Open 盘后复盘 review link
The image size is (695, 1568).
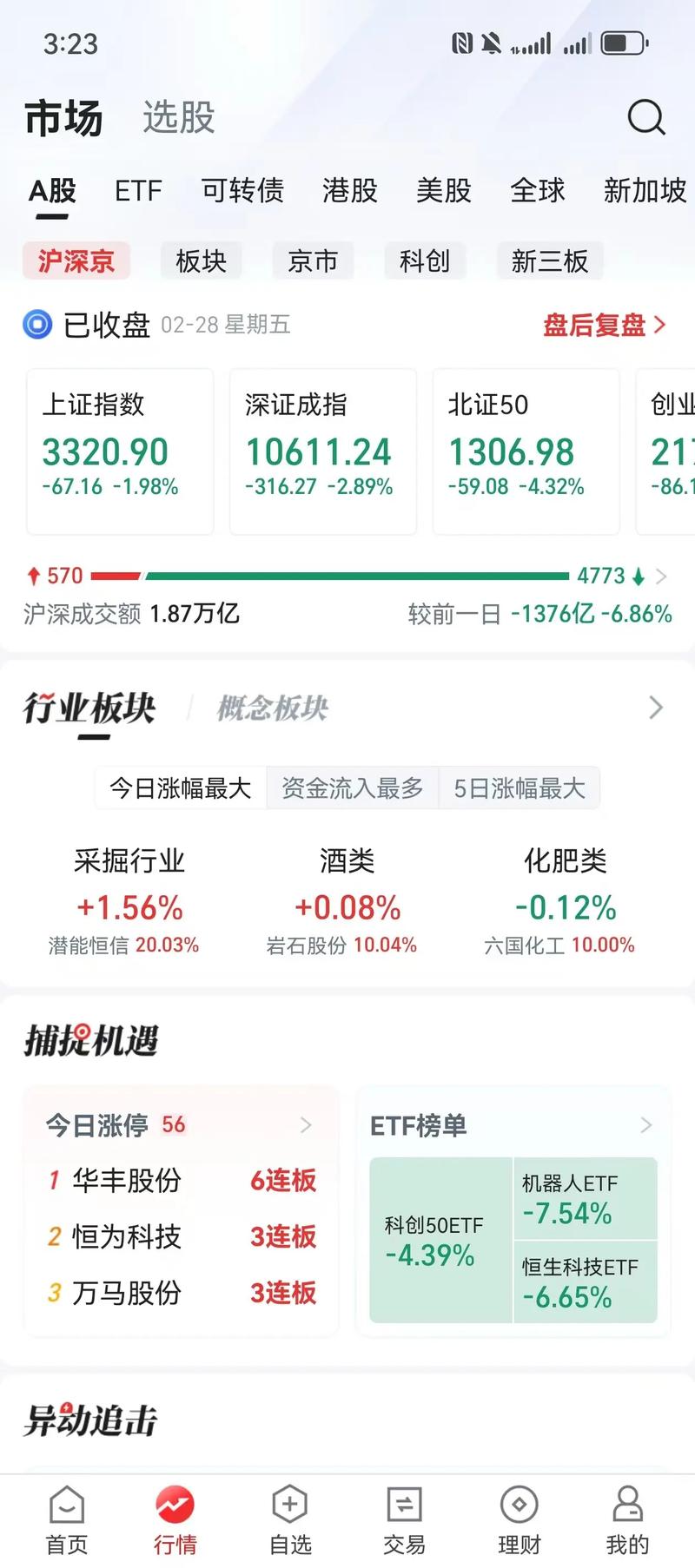point(599,325)
